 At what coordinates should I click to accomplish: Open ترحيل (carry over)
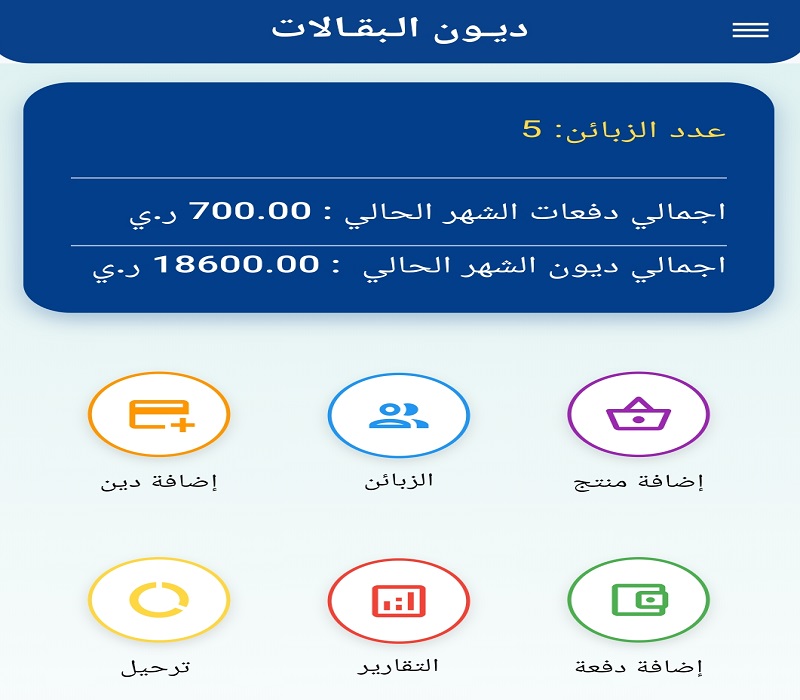(160, 600)
